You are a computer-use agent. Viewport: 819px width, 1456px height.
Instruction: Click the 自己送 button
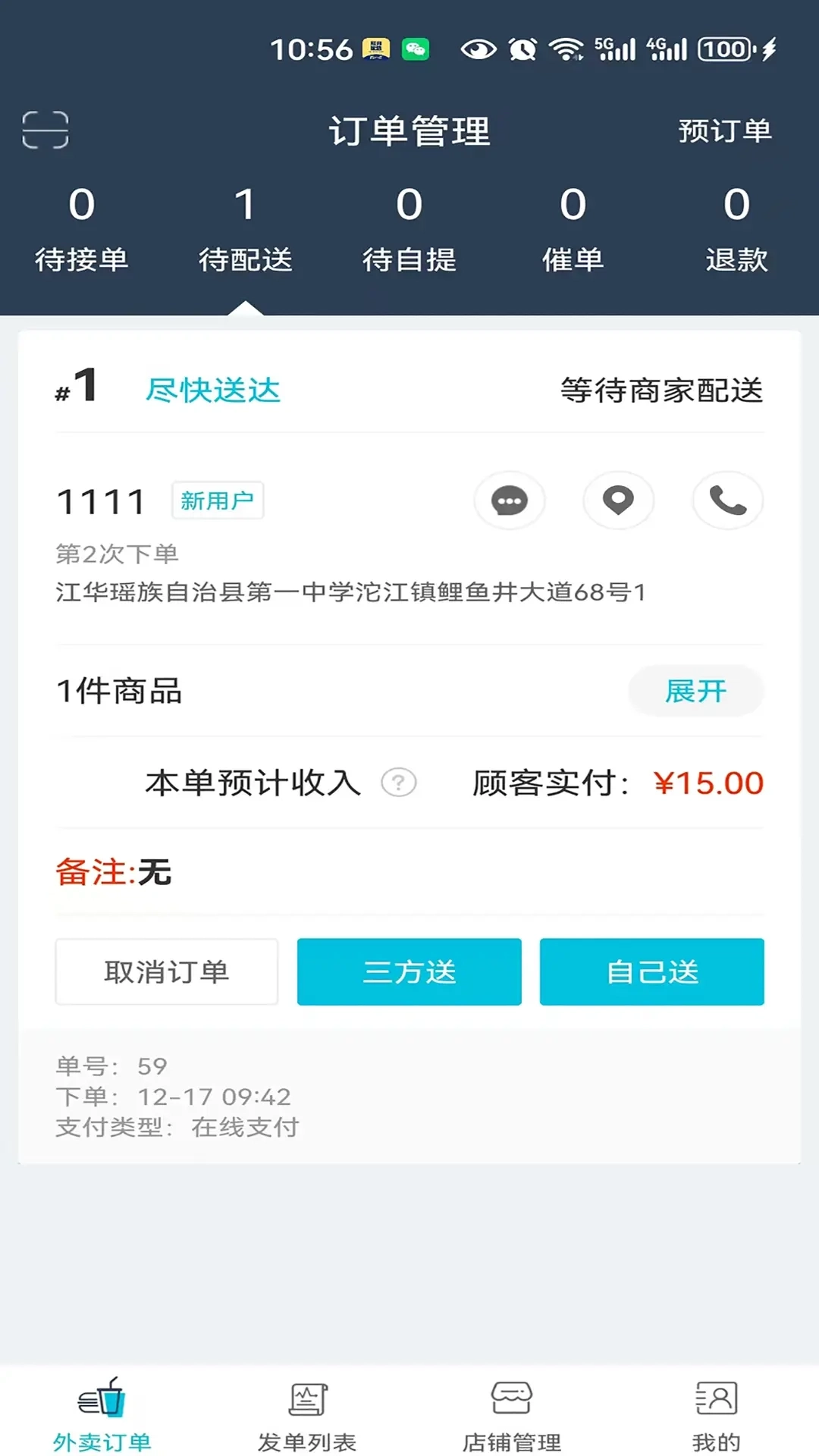[651, 972]
